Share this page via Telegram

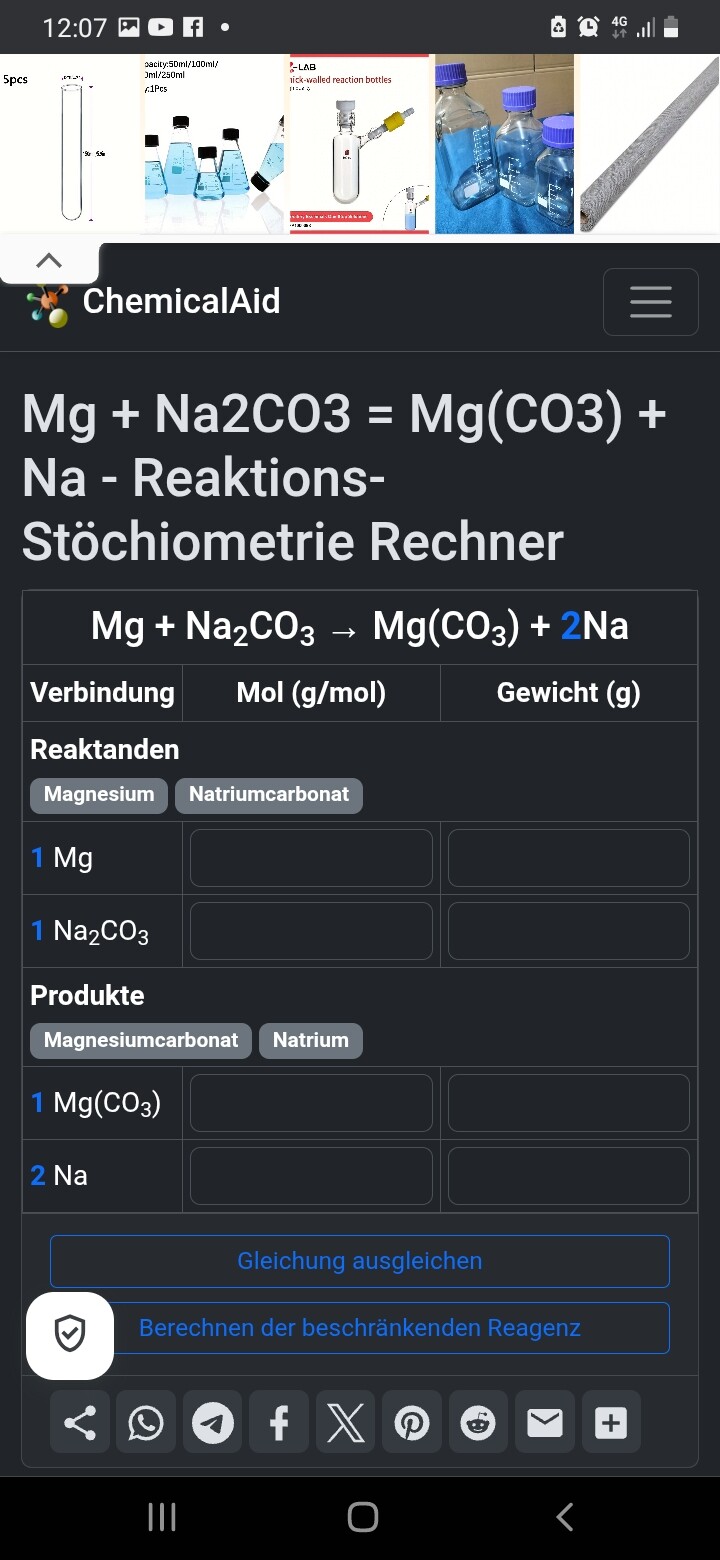[213, 1422]
